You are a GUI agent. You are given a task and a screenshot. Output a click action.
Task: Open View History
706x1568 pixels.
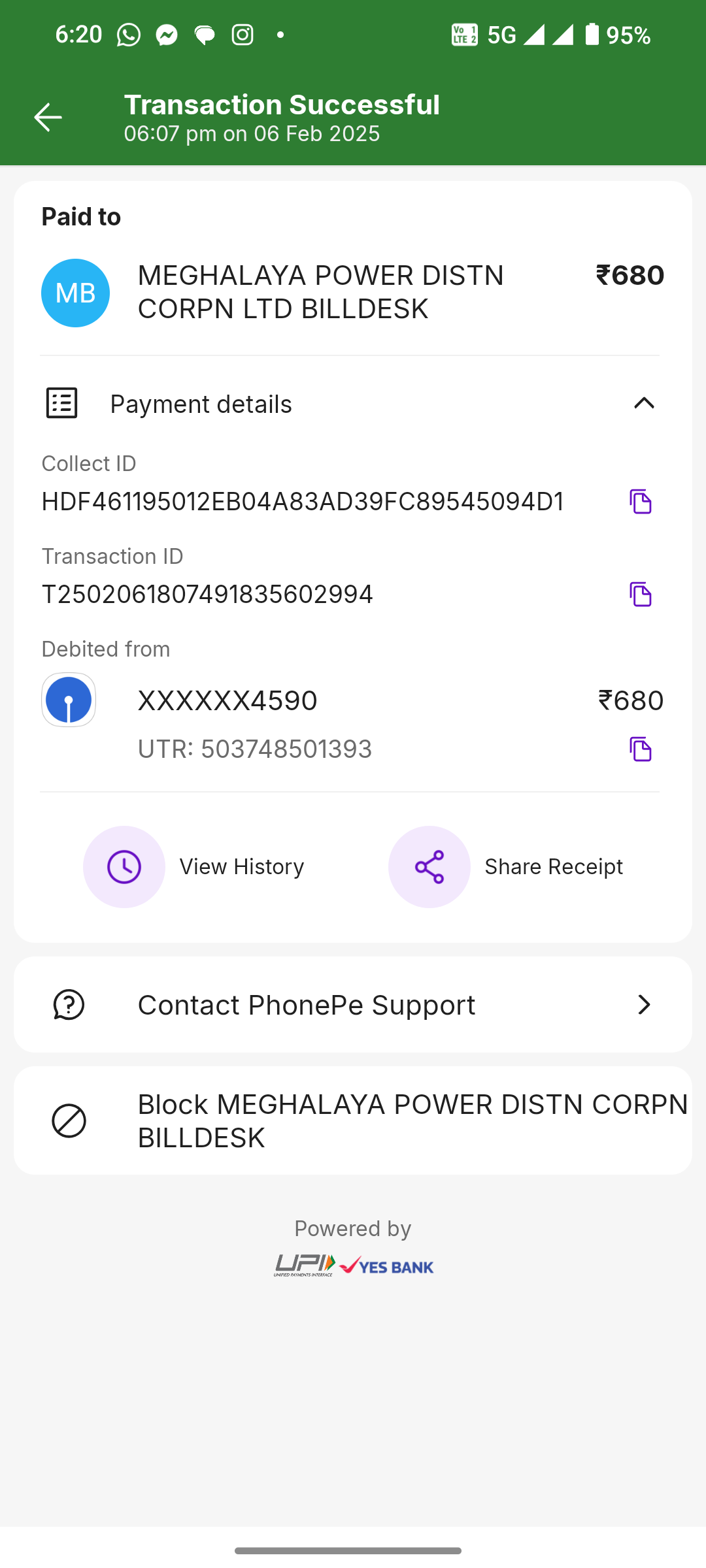tap(193, 867)
